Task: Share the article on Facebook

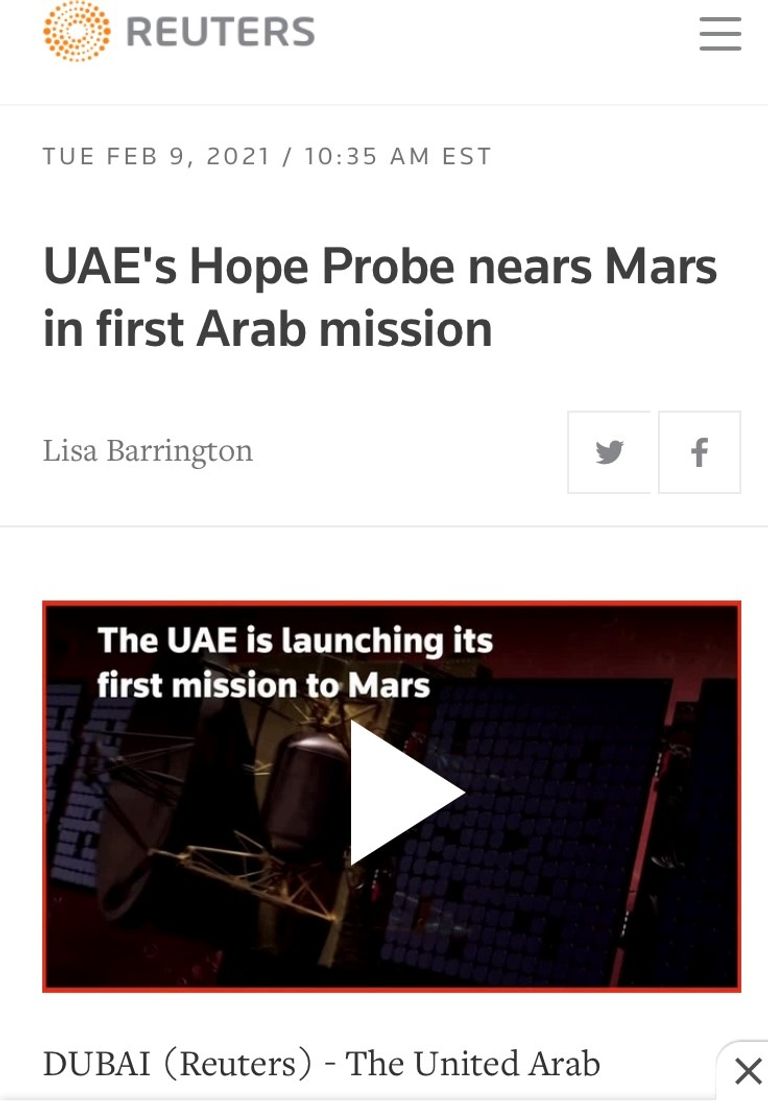Action: tap(700, 452)
